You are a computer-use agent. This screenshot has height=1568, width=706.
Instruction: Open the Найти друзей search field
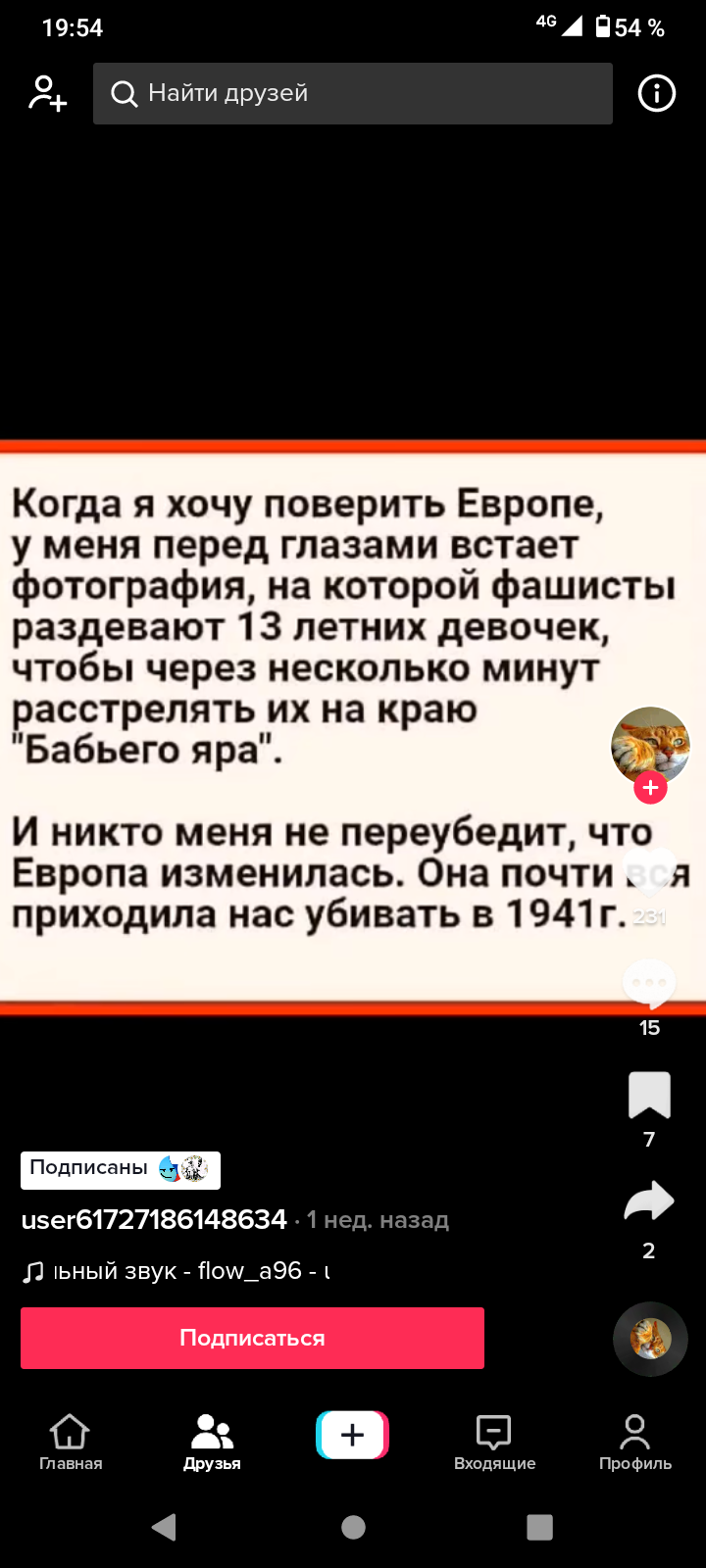click(x=353, y=93)
